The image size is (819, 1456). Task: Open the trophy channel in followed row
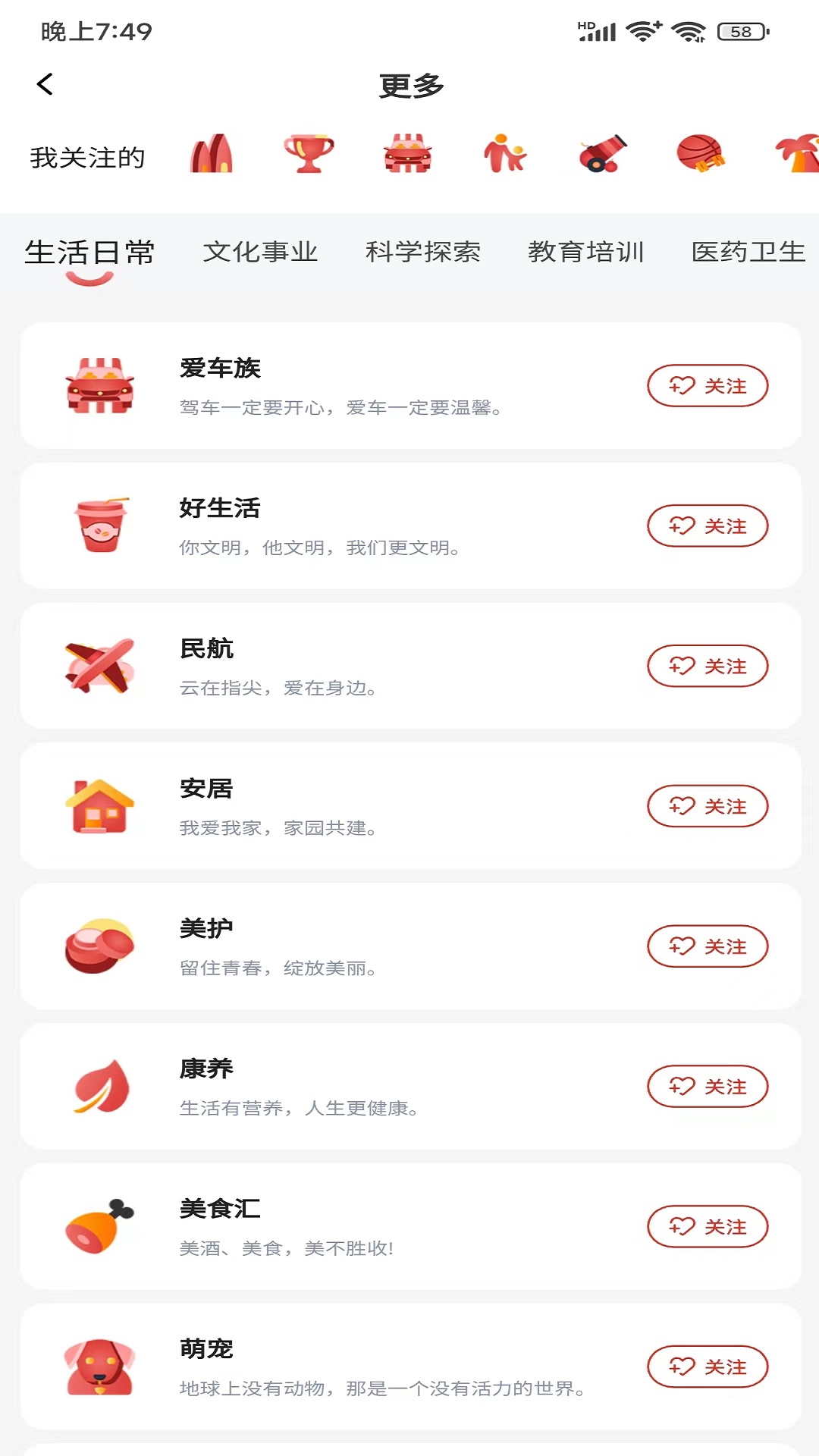[309, 154]
